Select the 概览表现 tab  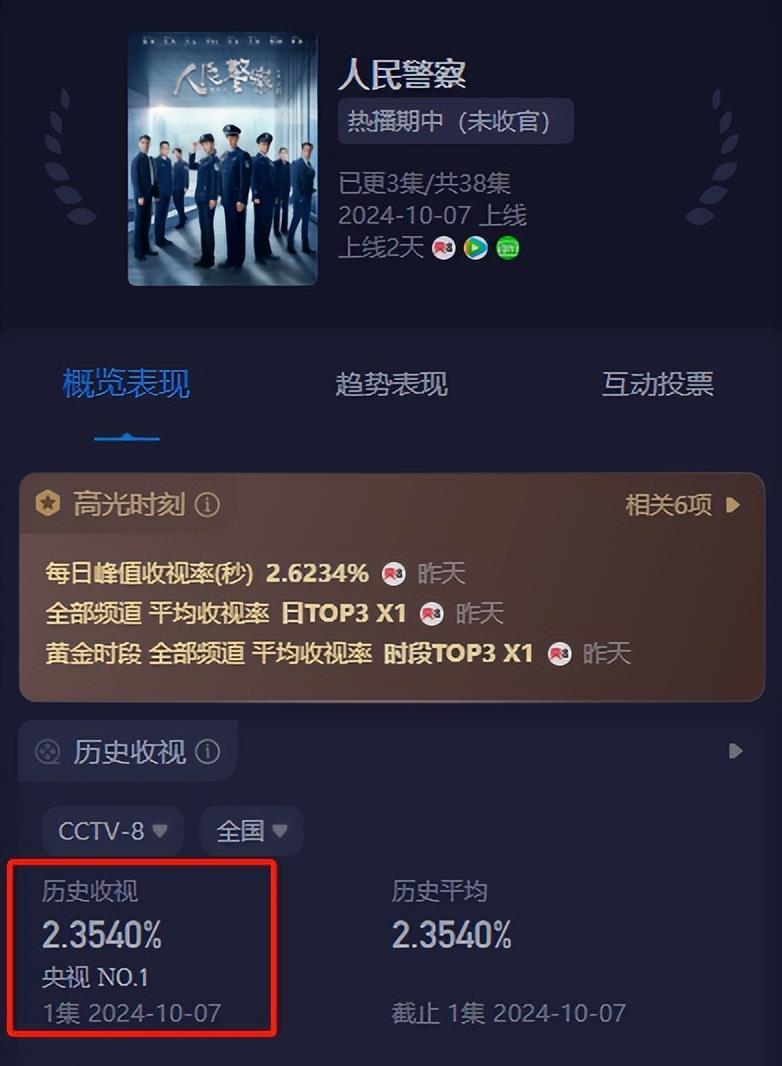[x=126, y=384]
